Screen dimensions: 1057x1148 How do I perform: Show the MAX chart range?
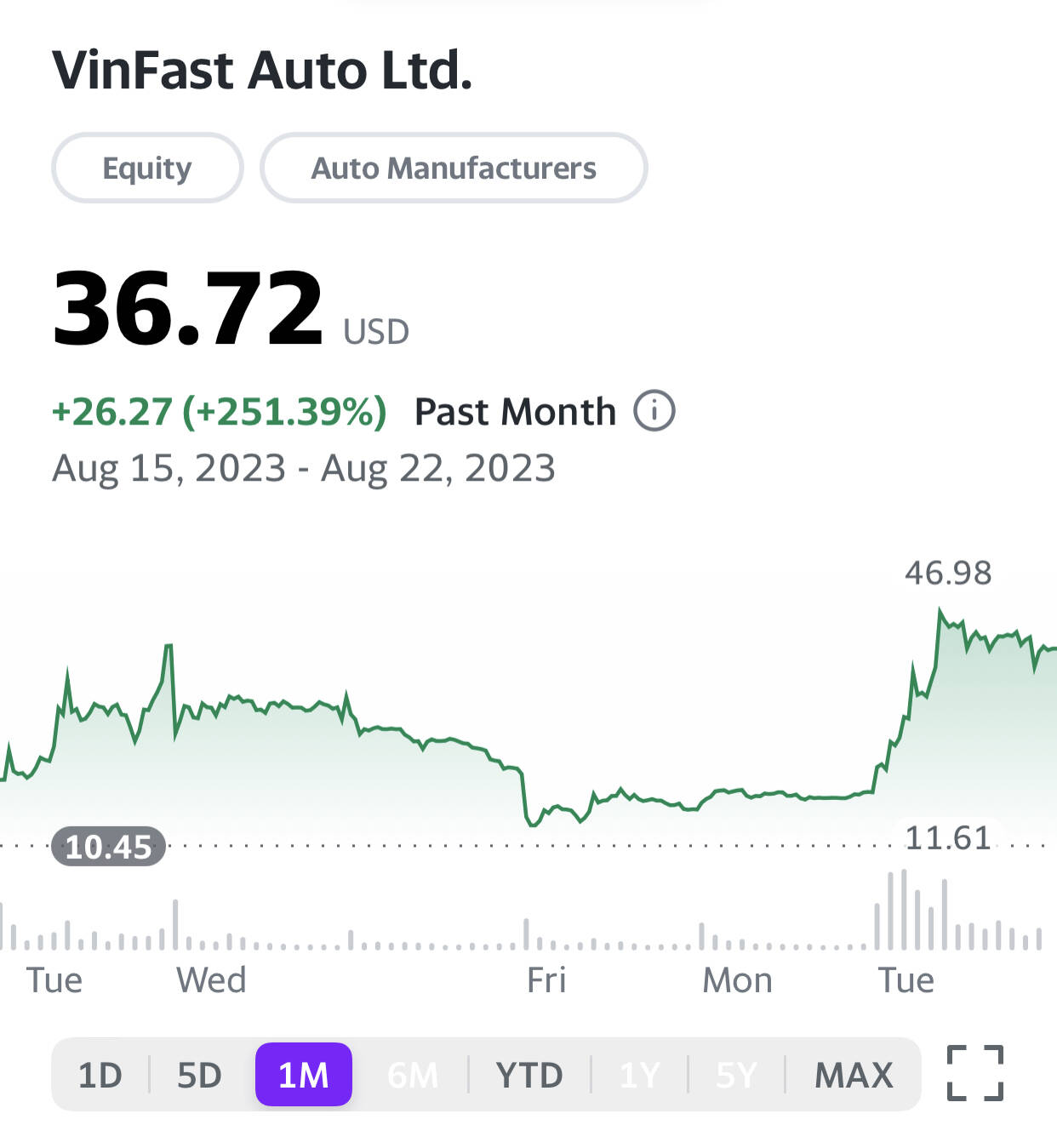pos(854,1075)
